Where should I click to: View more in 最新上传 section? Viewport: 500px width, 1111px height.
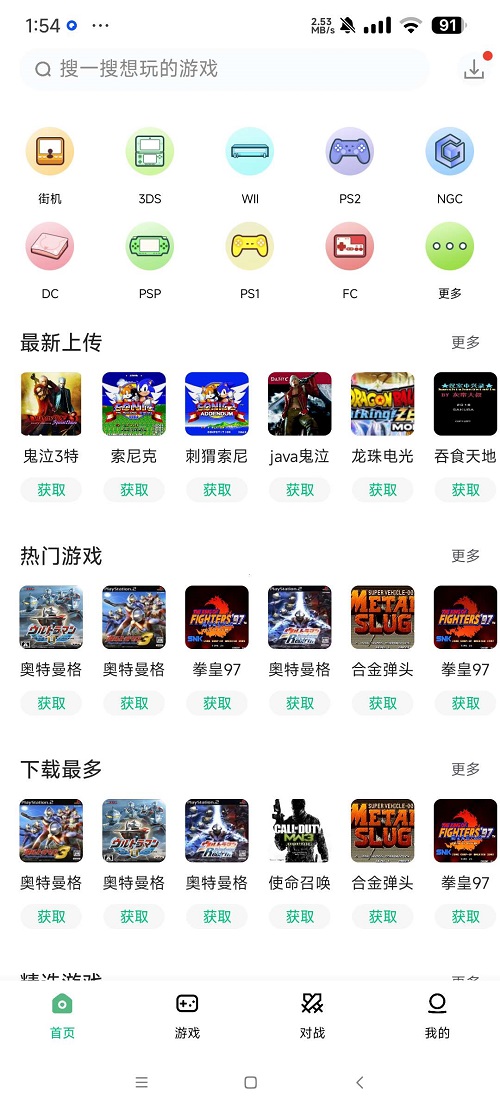(x=465, y=342)
